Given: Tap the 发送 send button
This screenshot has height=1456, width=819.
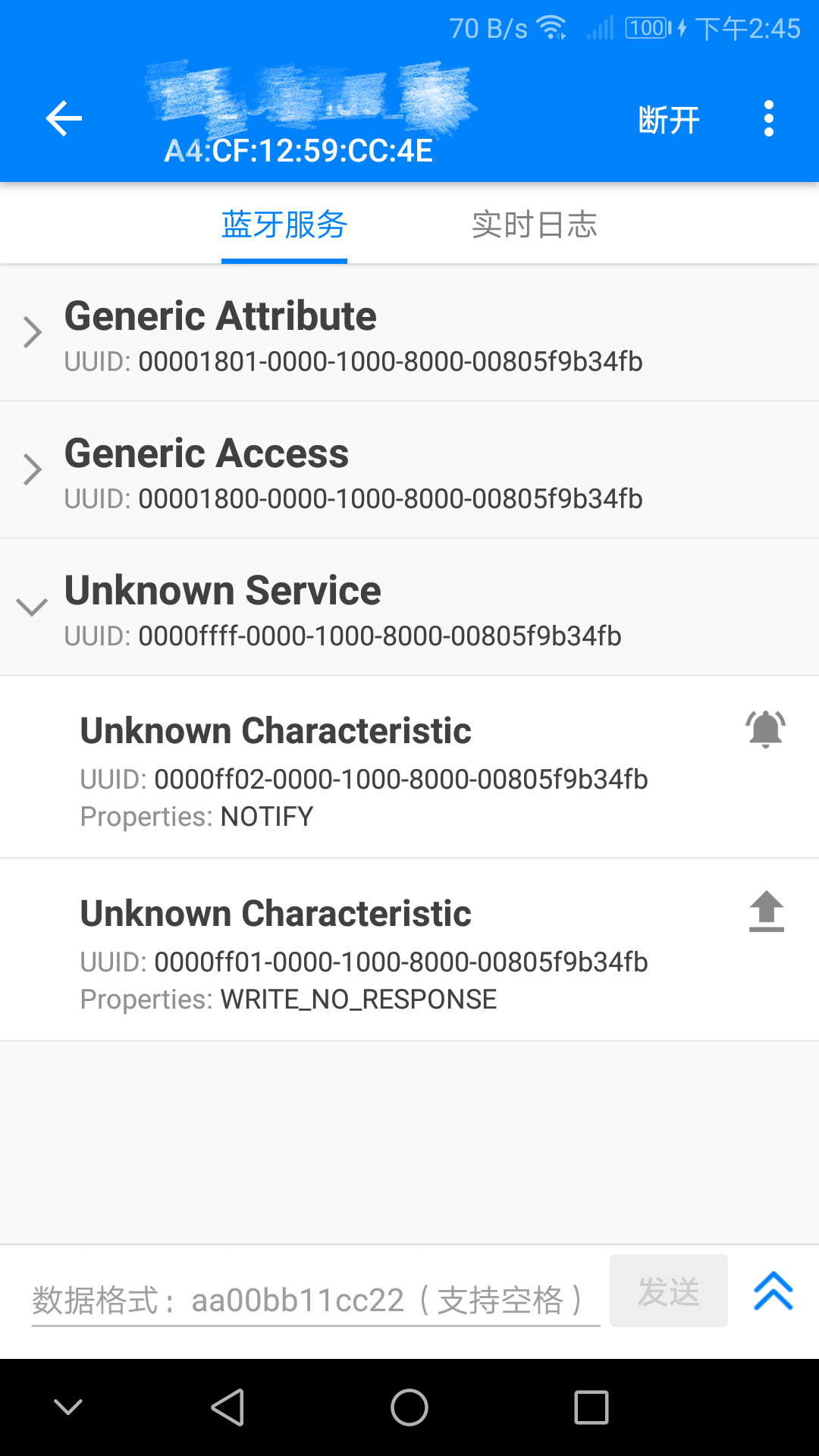Looking at the screenshot, I should point(669,1291).
